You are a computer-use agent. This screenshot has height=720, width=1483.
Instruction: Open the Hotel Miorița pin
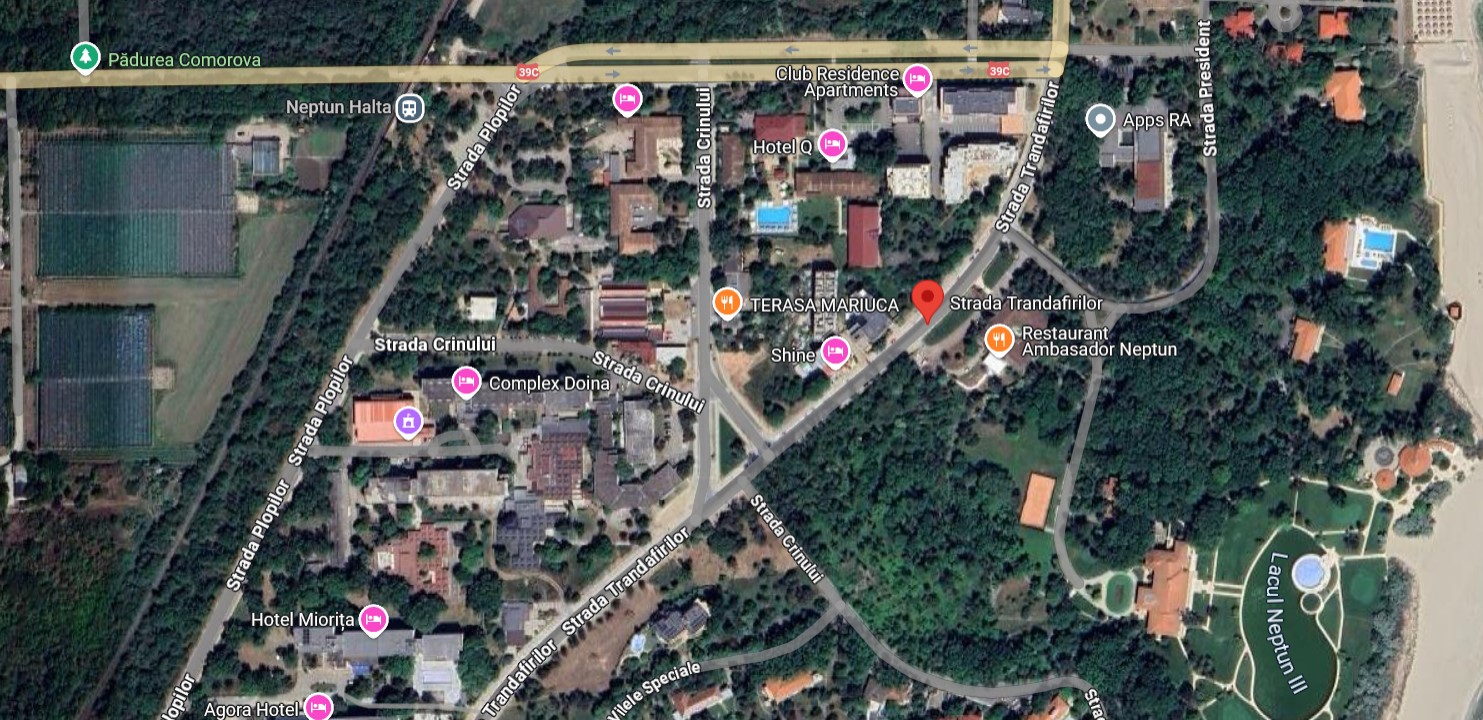click(373, 620)
